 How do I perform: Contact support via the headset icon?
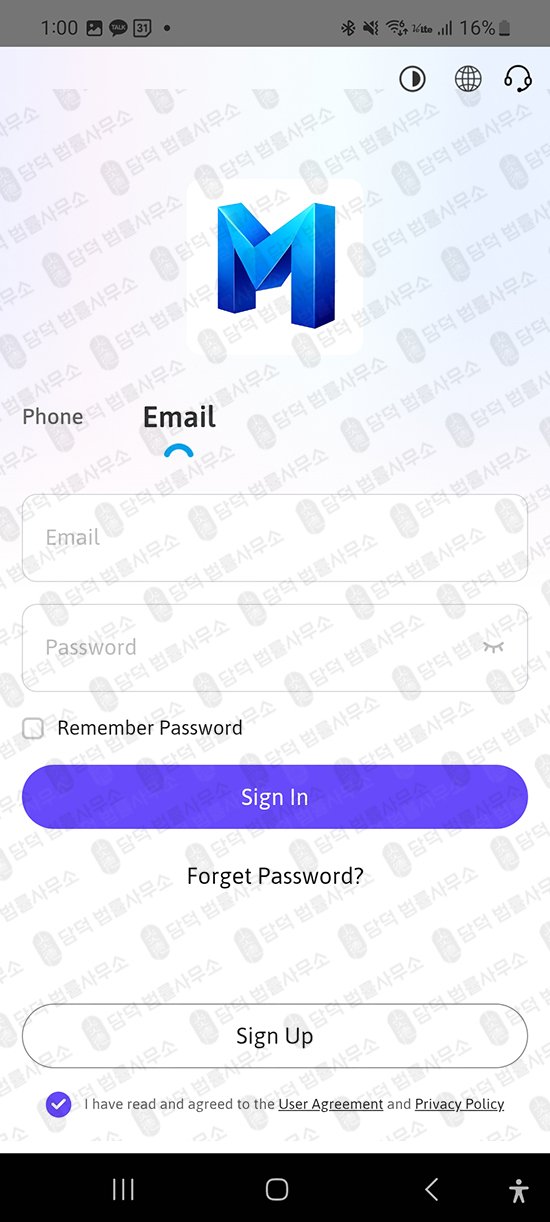tap(517, 79)
